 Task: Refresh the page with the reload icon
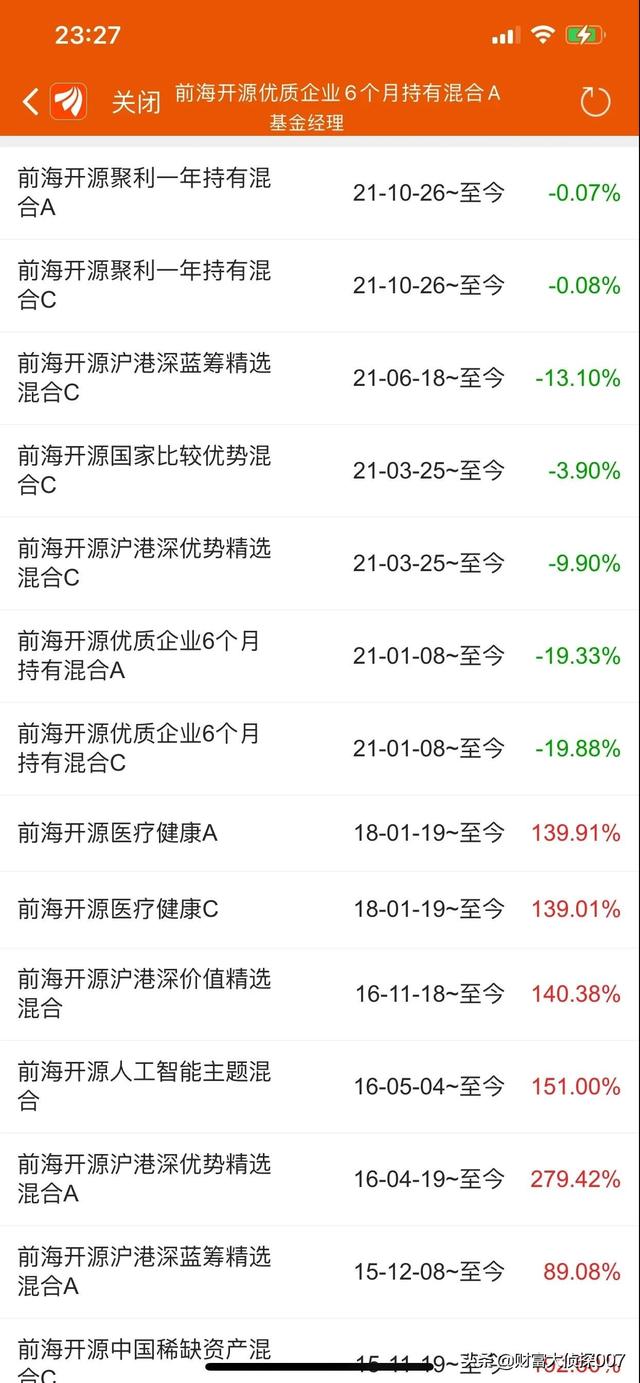coord(595,101)
